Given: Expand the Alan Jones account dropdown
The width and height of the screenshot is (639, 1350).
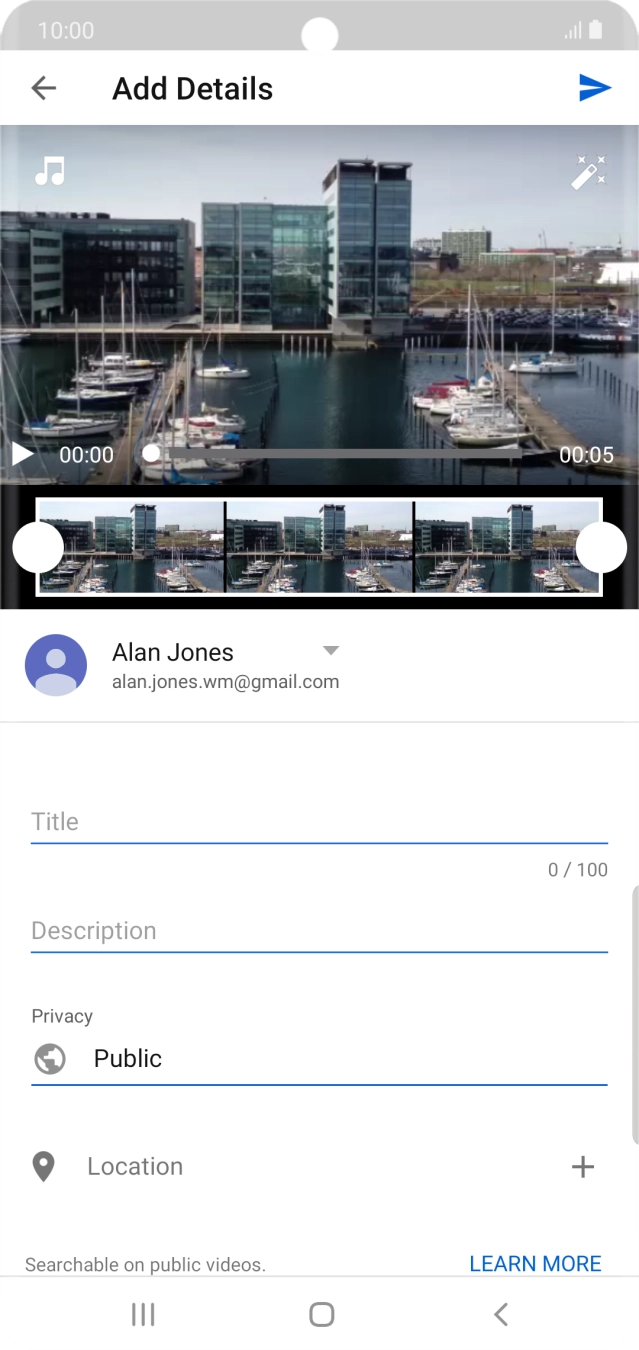Looking at the screenshot, I should [331, 651].
